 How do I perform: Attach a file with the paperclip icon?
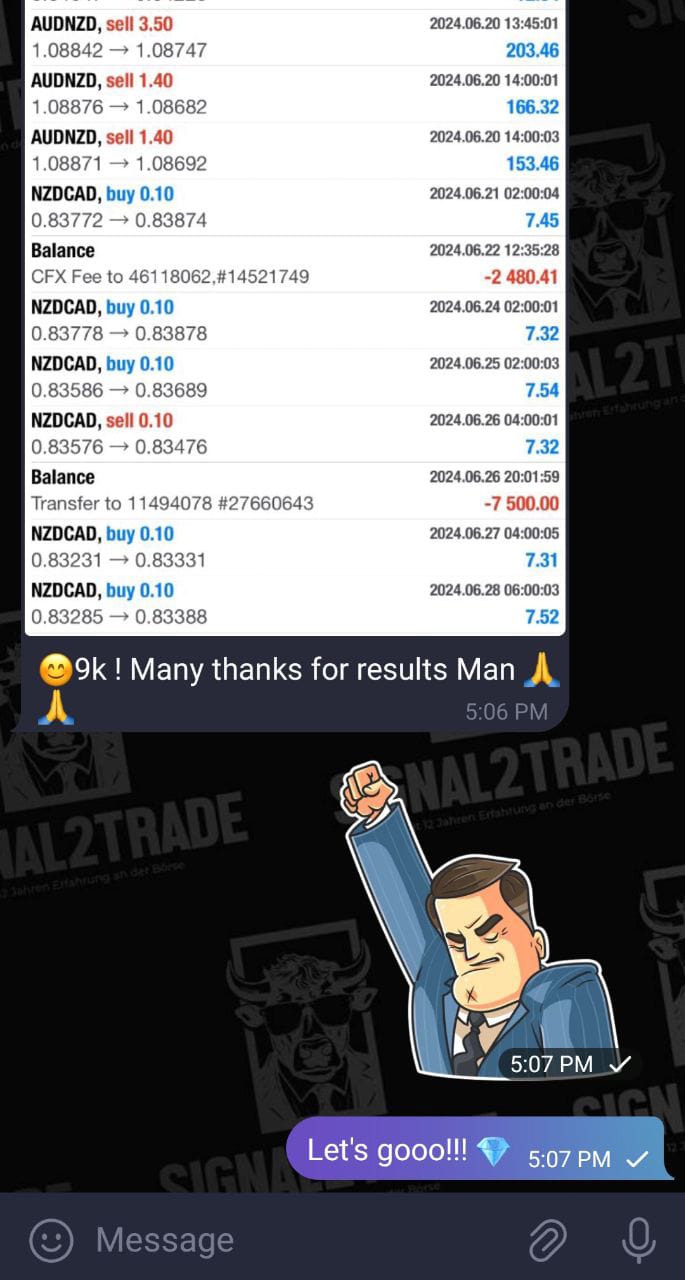548,1241
